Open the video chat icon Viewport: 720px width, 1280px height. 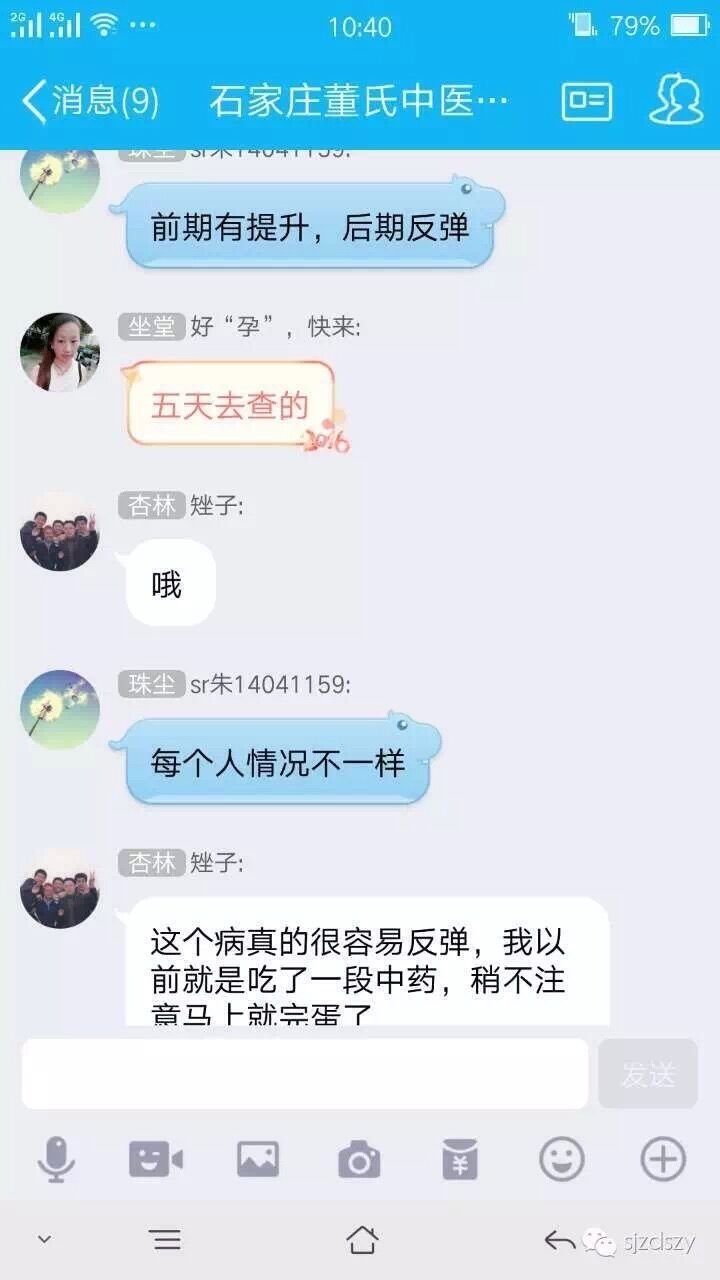point(156,1160)
